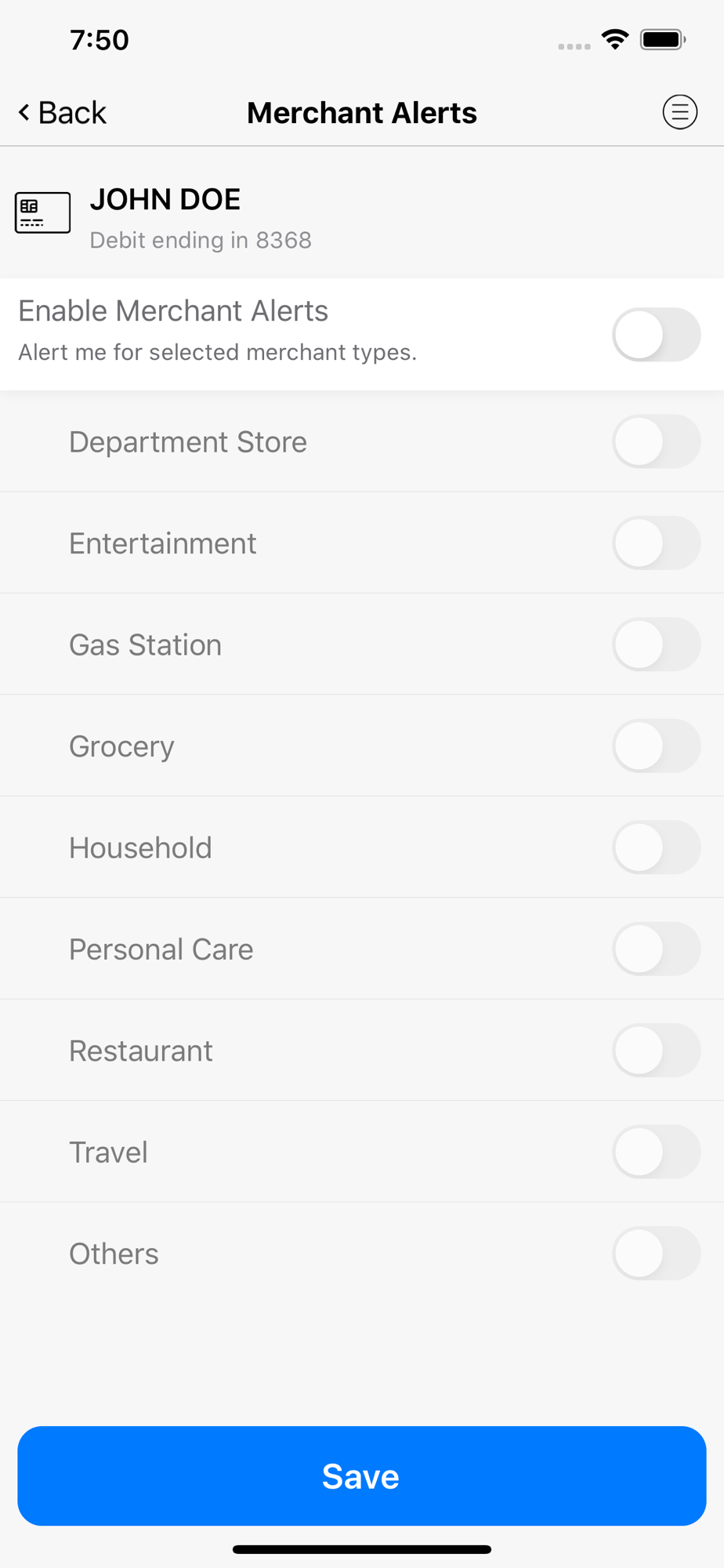The image size is (724, 1568).
Task: Switch on the Others alert toggle
Action: (x=656, y=1254)
